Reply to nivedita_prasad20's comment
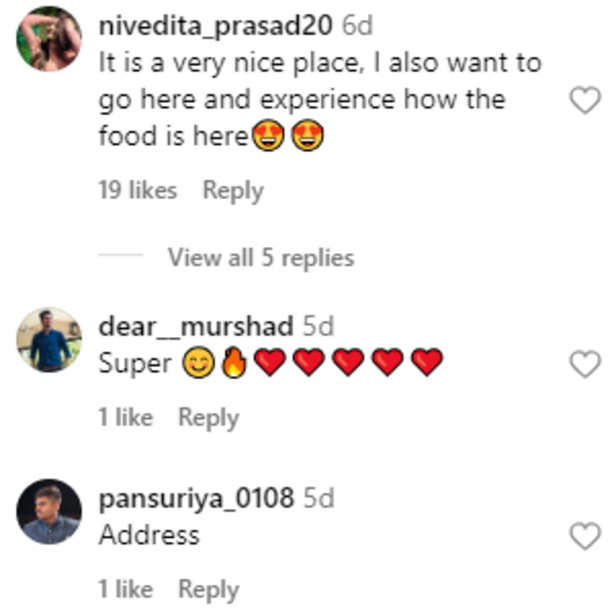 click(x=233, y=191)
